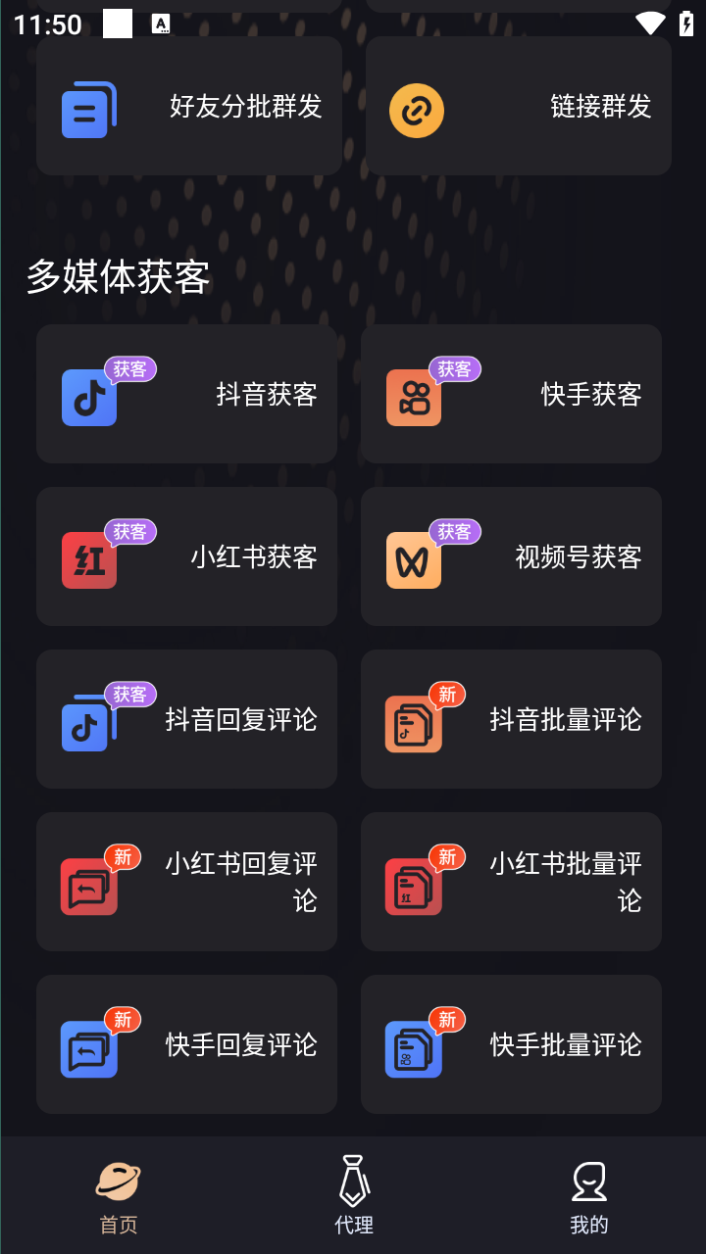The image size is (706, 1254).
Task: Select 快手批量评论 card
Action: pyautogui.click(x=511, y=1045)
